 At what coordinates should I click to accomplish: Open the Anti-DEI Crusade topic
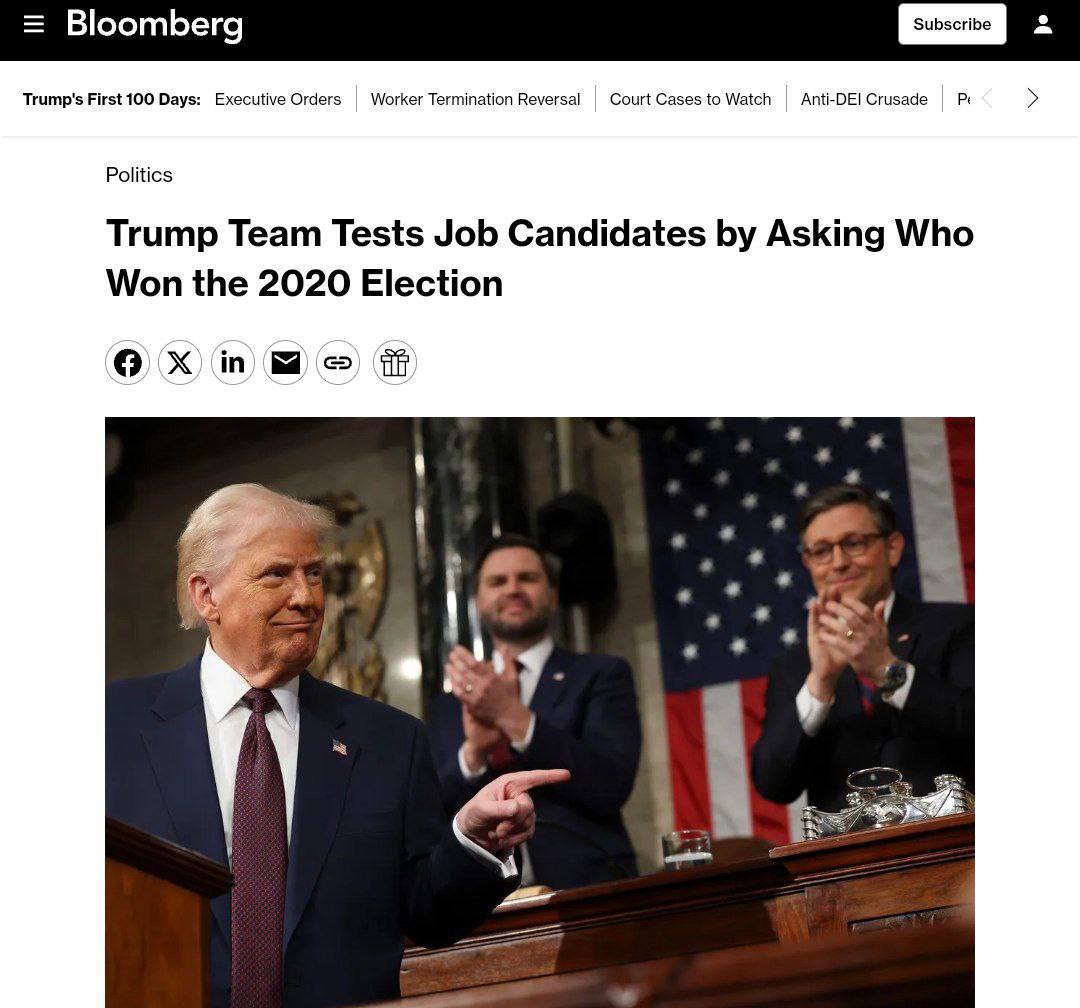(x=864, y=99)
